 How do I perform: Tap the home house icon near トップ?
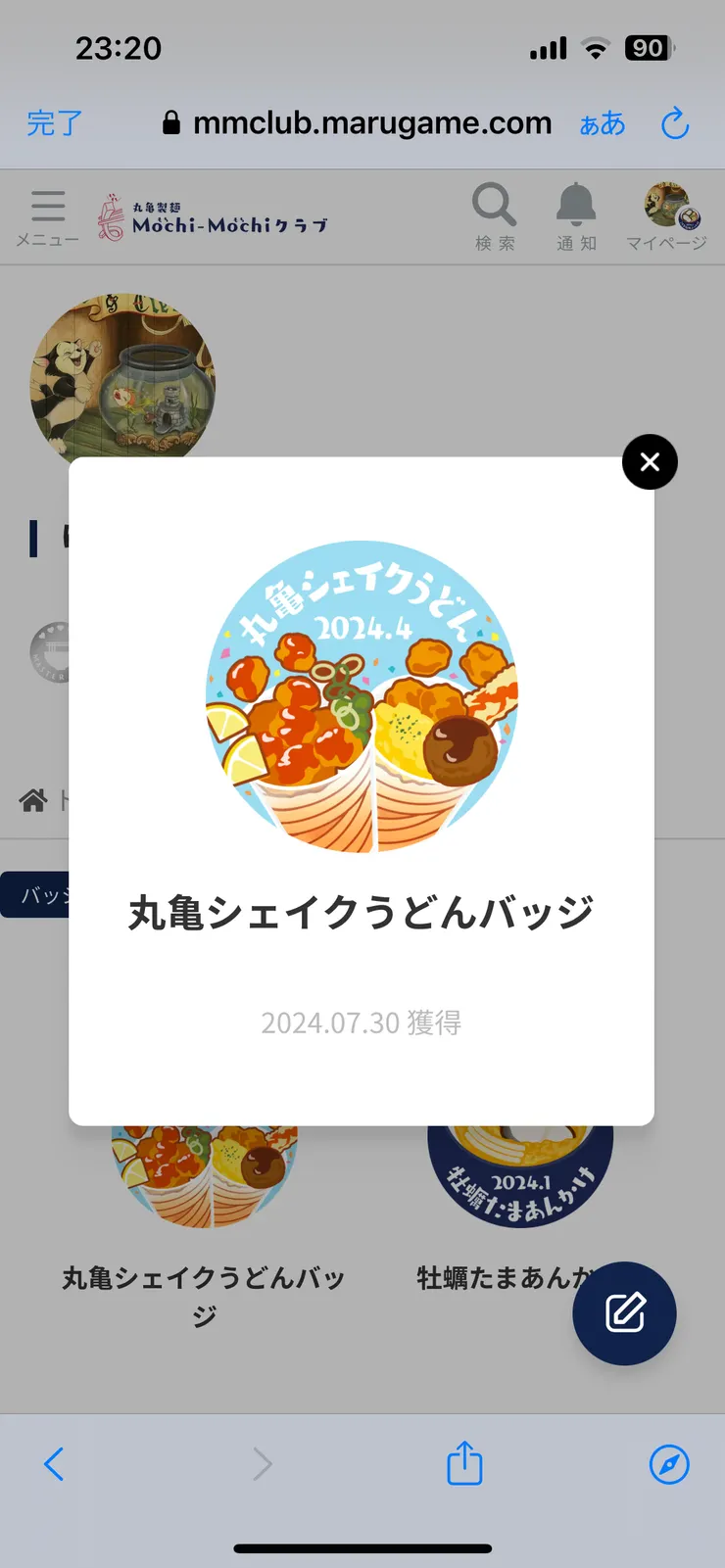pyautogui.click(x=32, y=799)
